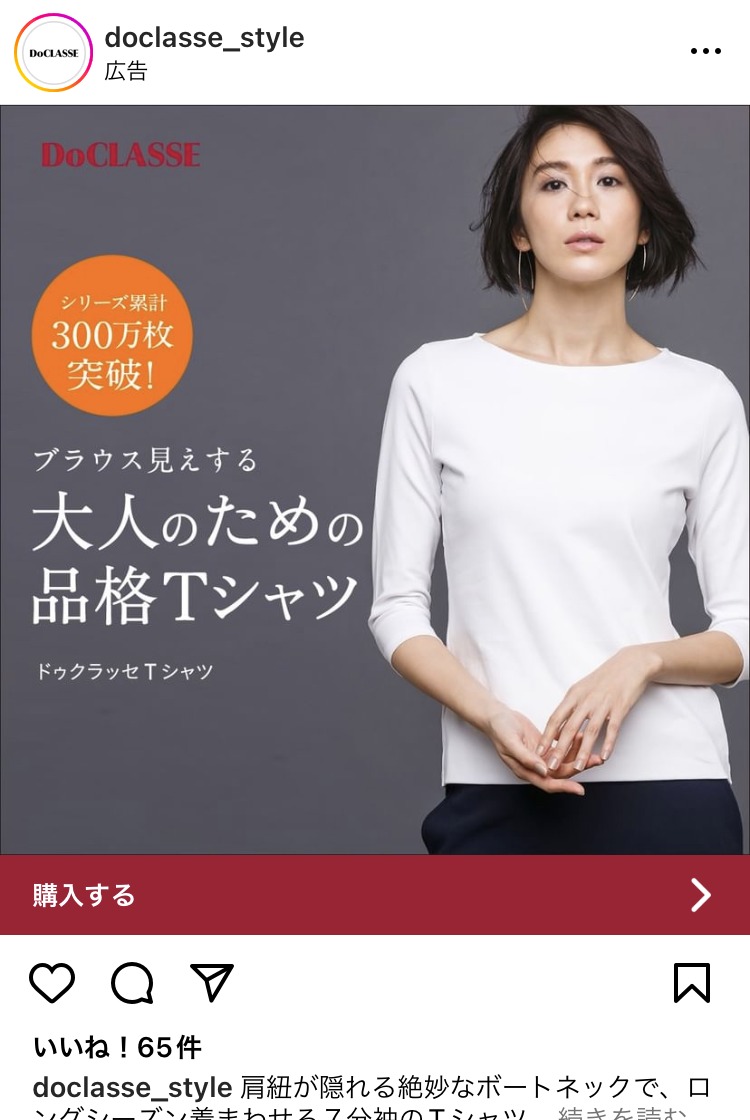Expand the caption with 続きを読む
The width and height of the screenshot is (750, 1120).
(x=622, y=1112)
